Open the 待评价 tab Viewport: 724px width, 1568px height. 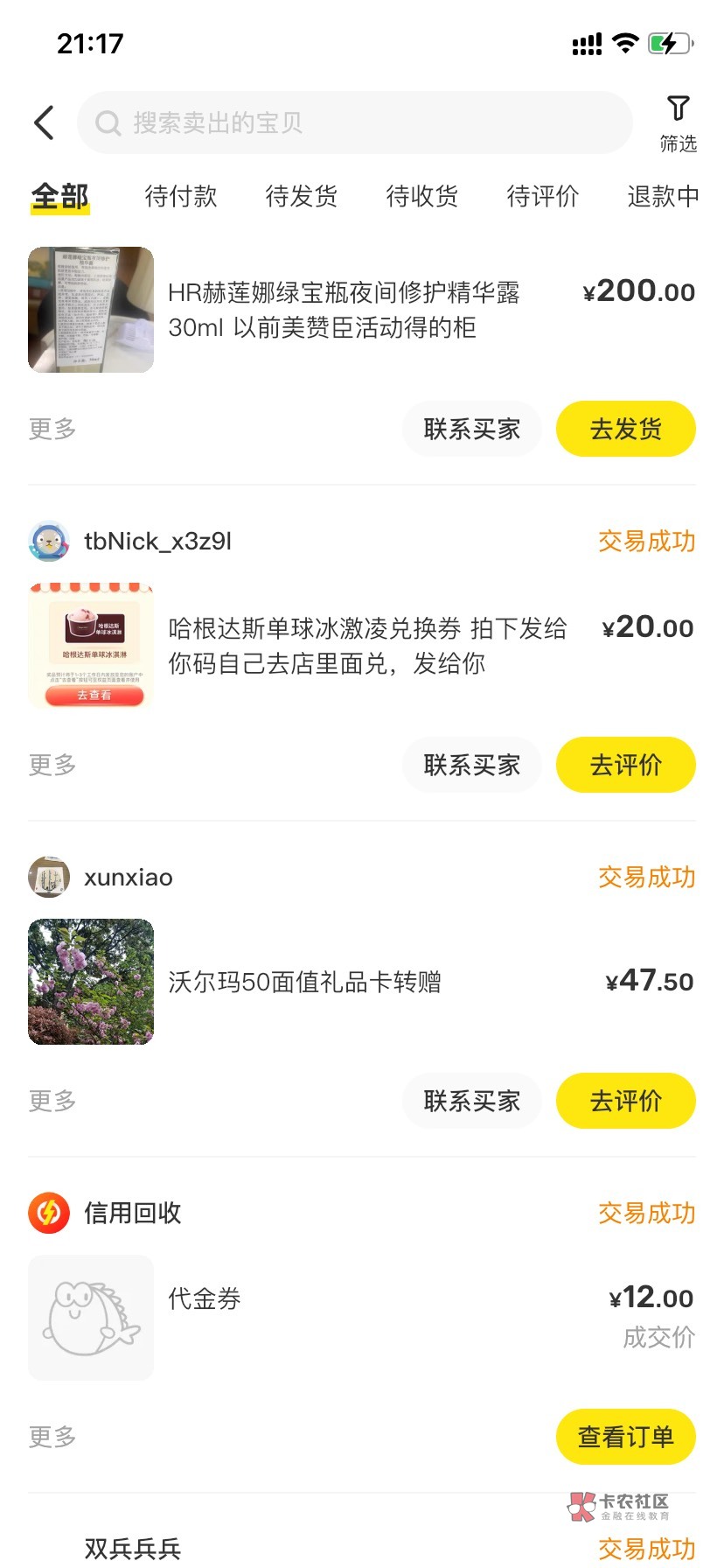(542, 196)
